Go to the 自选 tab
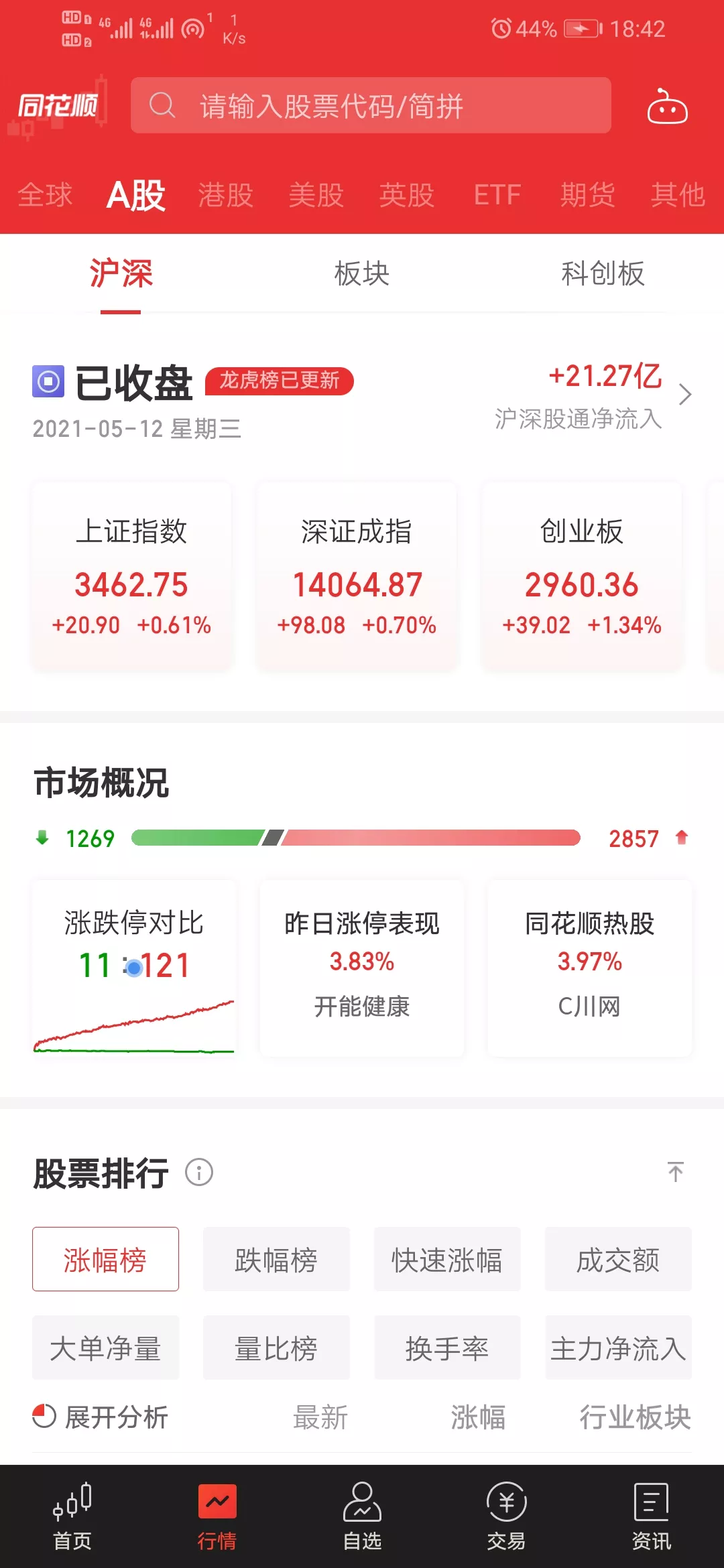The image size is (724, 1568). [362, 1517]
